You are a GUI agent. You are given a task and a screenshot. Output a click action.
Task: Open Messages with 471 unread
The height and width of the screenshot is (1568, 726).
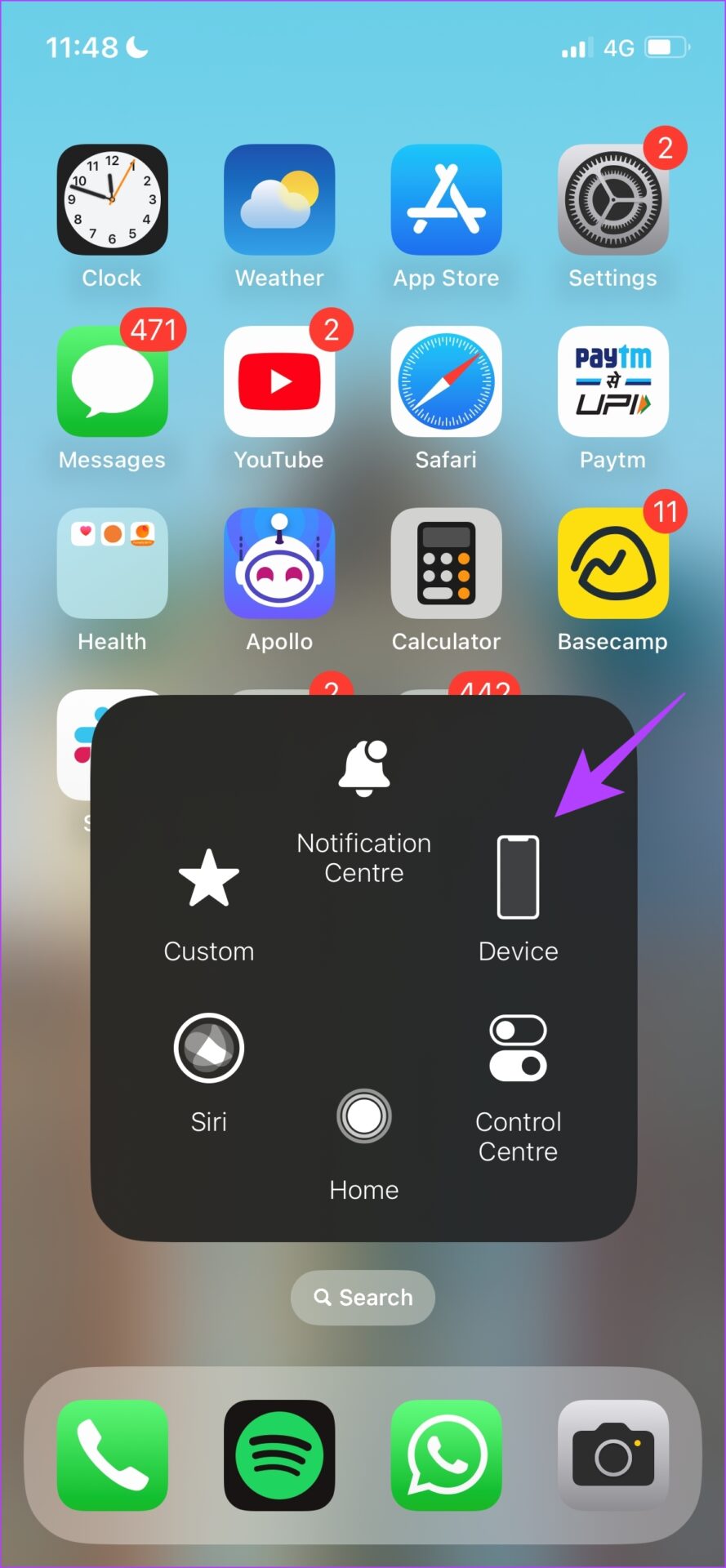112,381
